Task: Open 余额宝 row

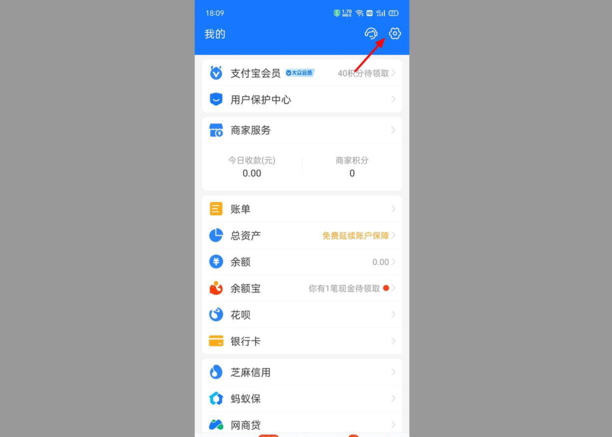Action: tap(301, 288)
